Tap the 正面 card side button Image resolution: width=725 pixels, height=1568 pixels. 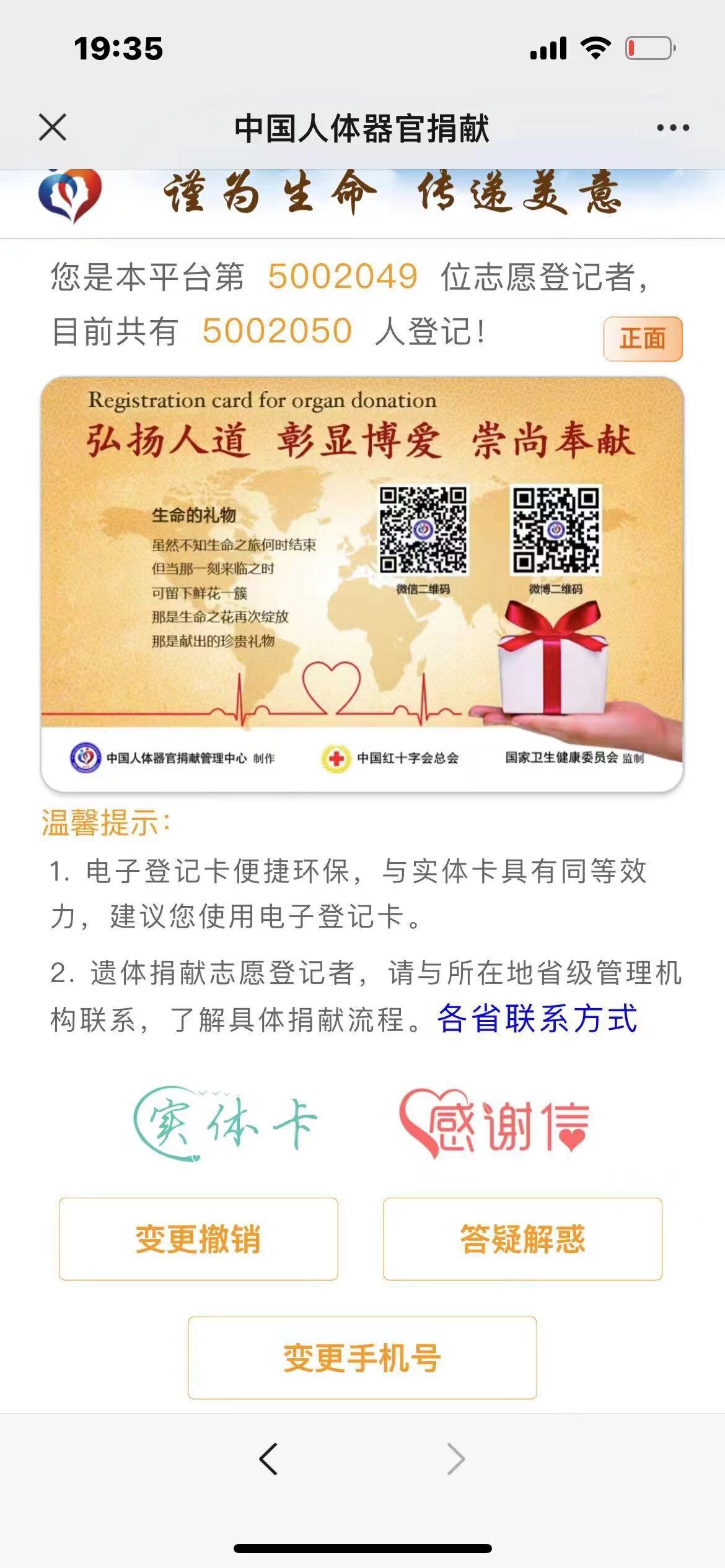643,339
